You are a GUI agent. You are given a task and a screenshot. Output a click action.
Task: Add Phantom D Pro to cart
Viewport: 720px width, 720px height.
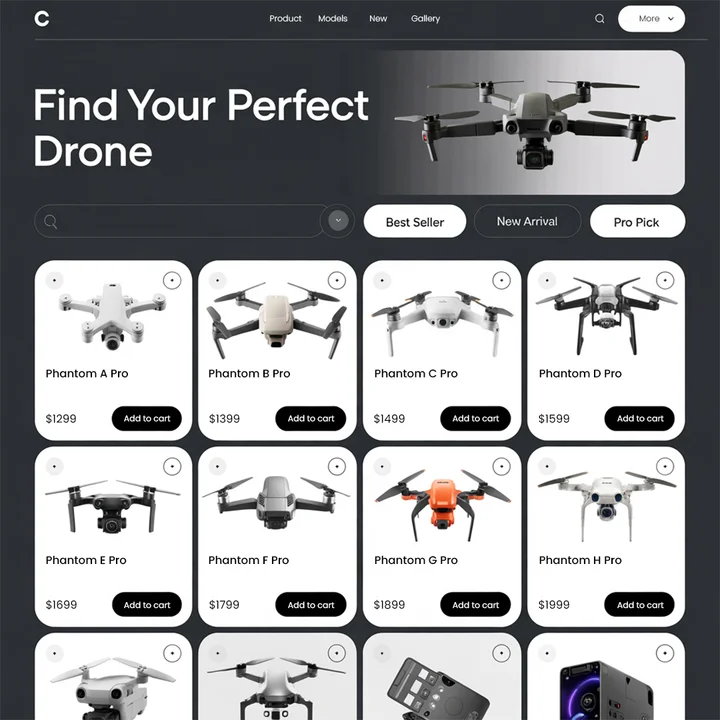(x=640, y=418)
